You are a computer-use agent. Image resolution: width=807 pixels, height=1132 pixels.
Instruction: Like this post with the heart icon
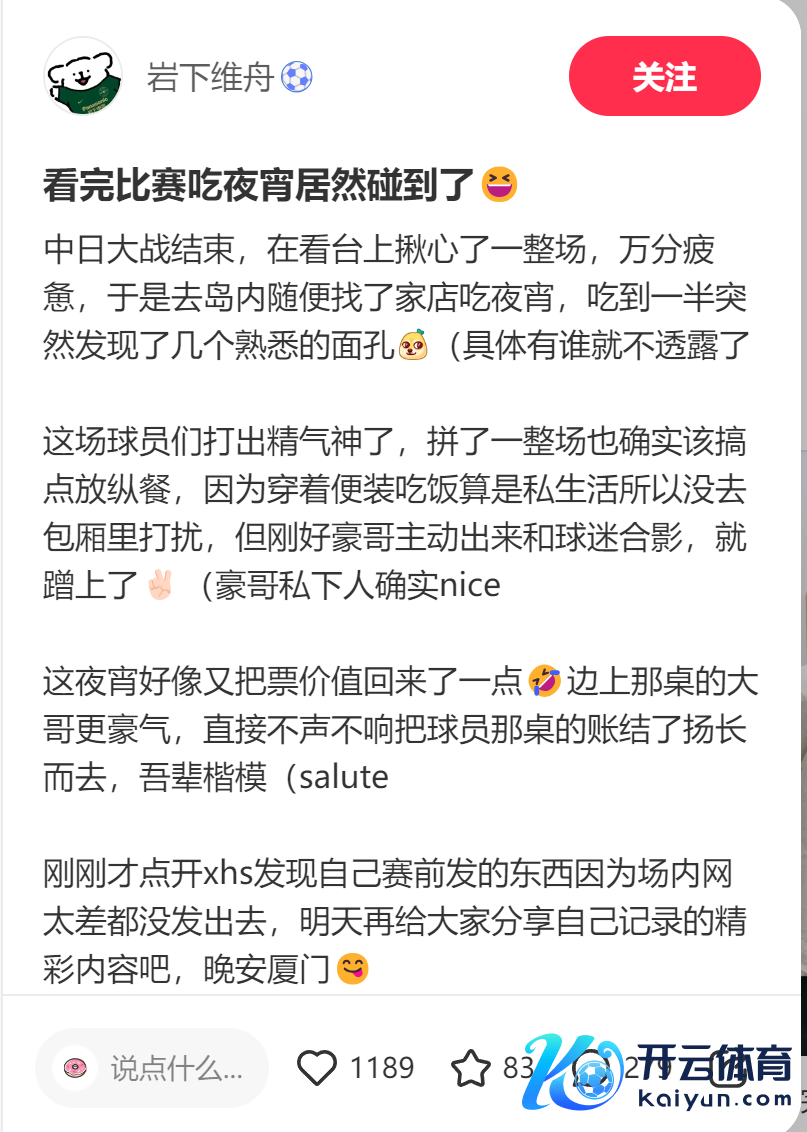pyautogui.click(x=318, y=1068)
